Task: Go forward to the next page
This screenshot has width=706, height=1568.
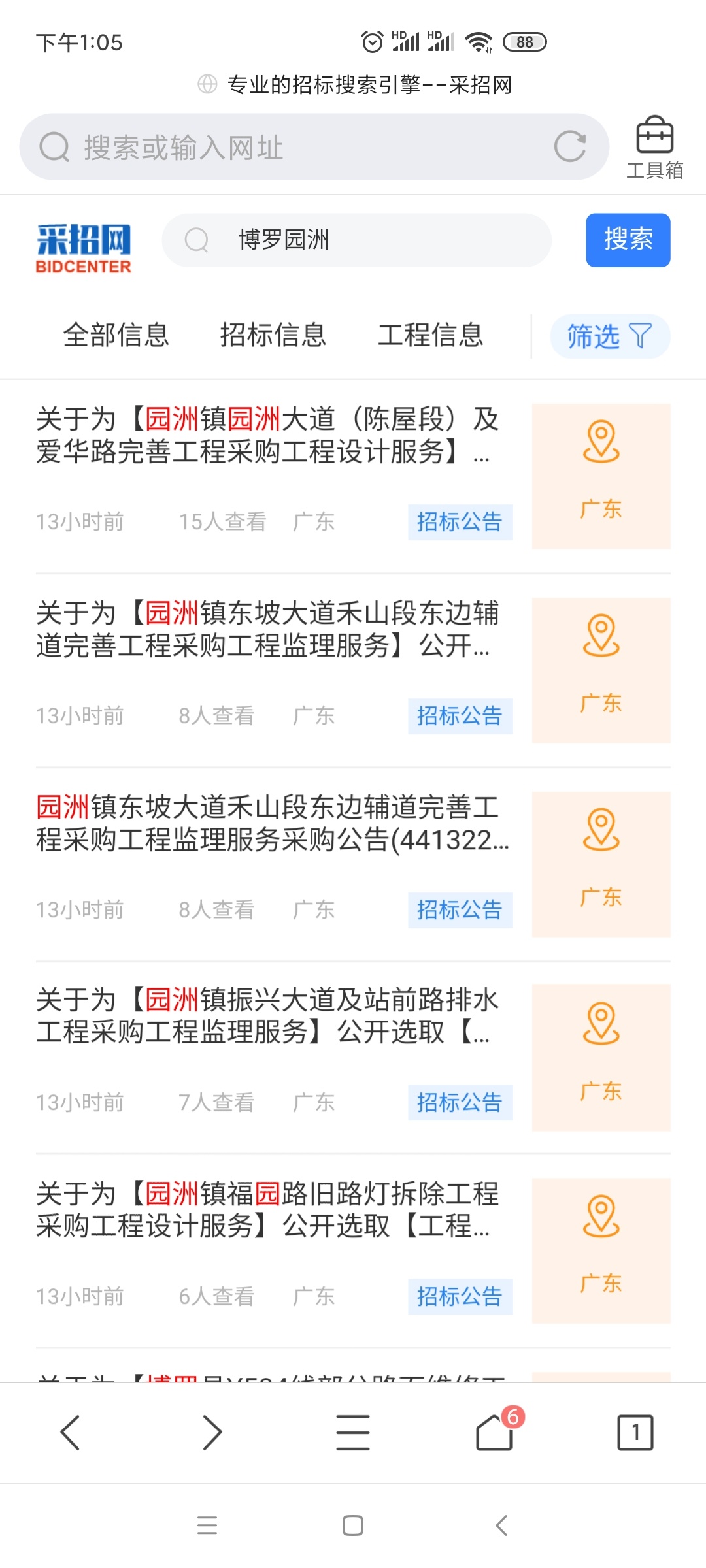Action: point(212,1433)
